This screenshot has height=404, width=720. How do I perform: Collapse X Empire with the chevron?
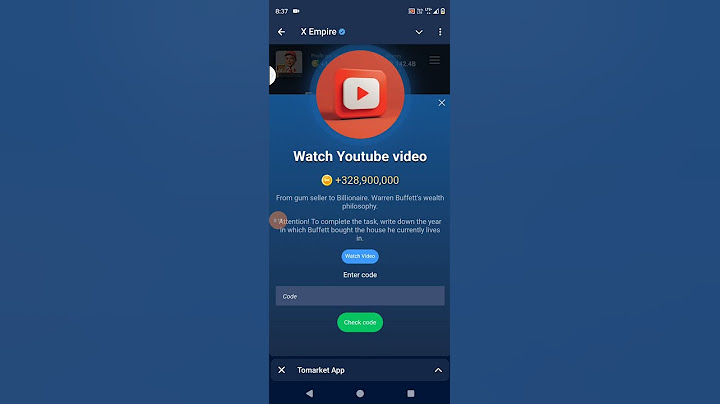point(419,32)
